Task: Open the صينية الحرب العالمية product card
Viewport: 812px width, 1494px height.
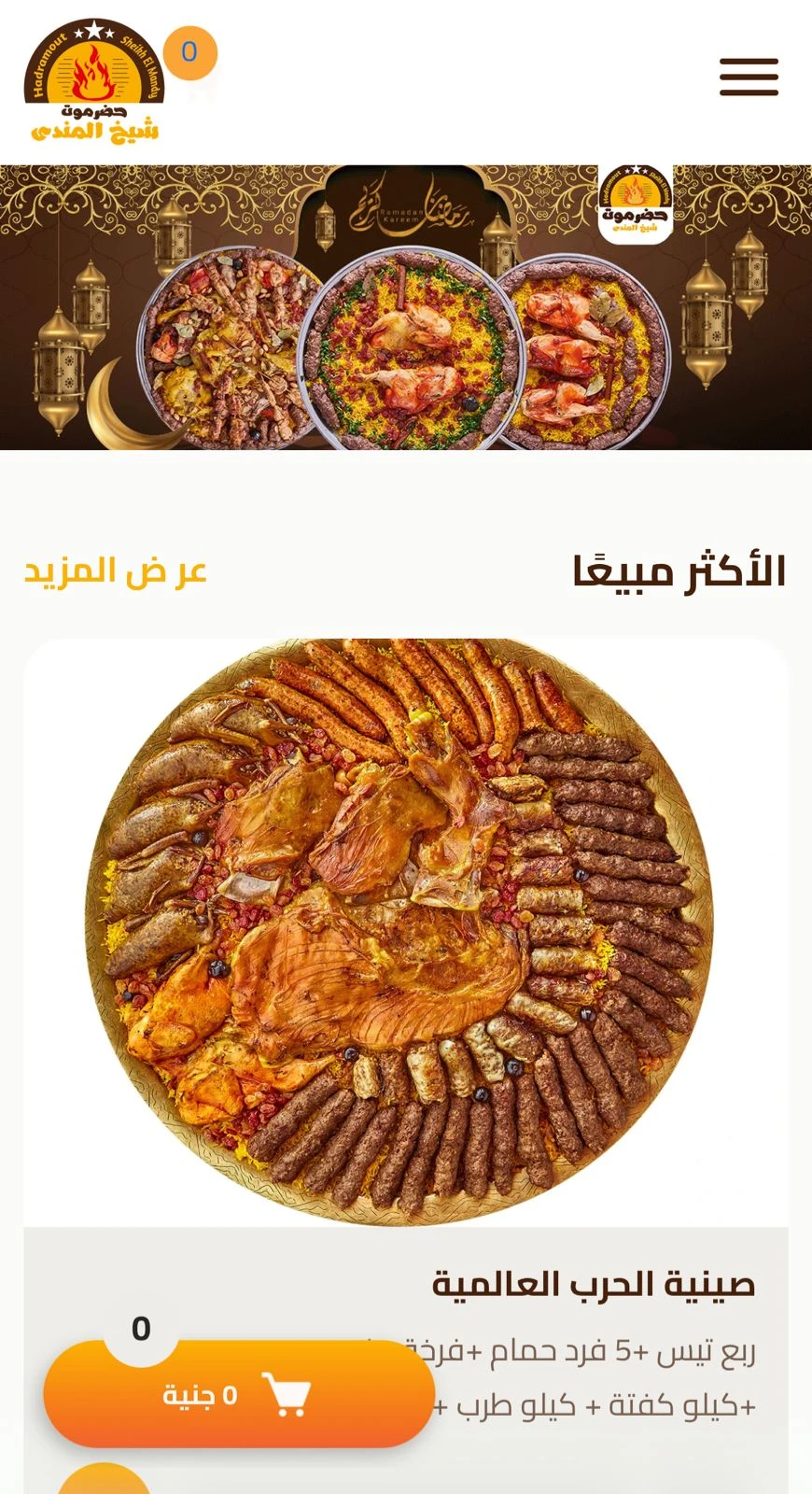Action: click(406, 934)
